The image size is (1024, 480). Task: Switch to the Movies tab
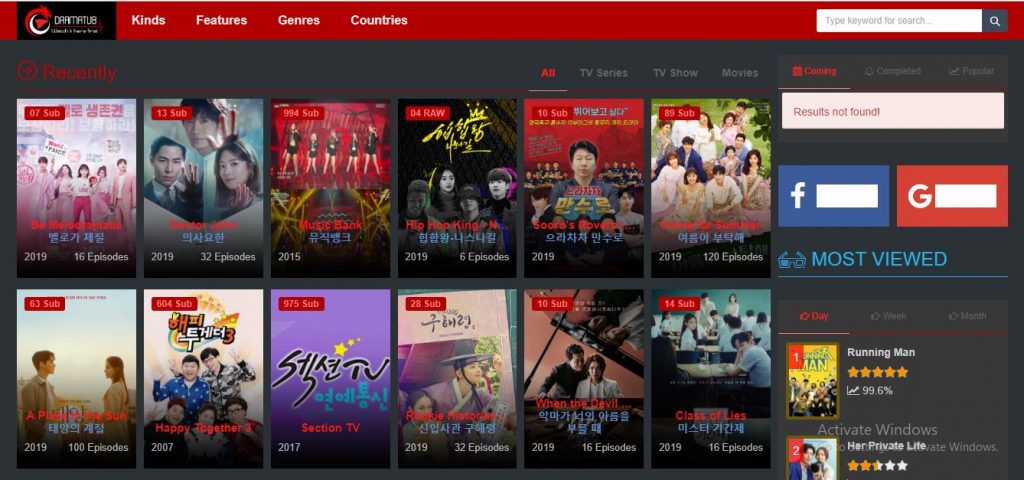740,73
